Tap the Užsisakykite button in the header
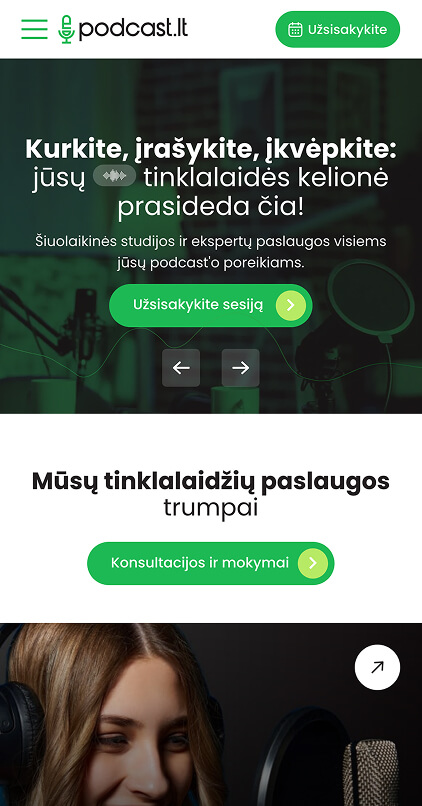The image size is (422, 806). 338,29
